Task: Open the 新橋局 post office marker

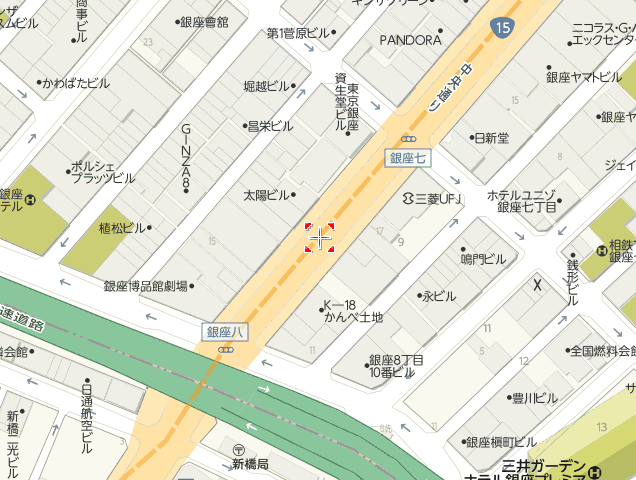Action: [239, 451]
